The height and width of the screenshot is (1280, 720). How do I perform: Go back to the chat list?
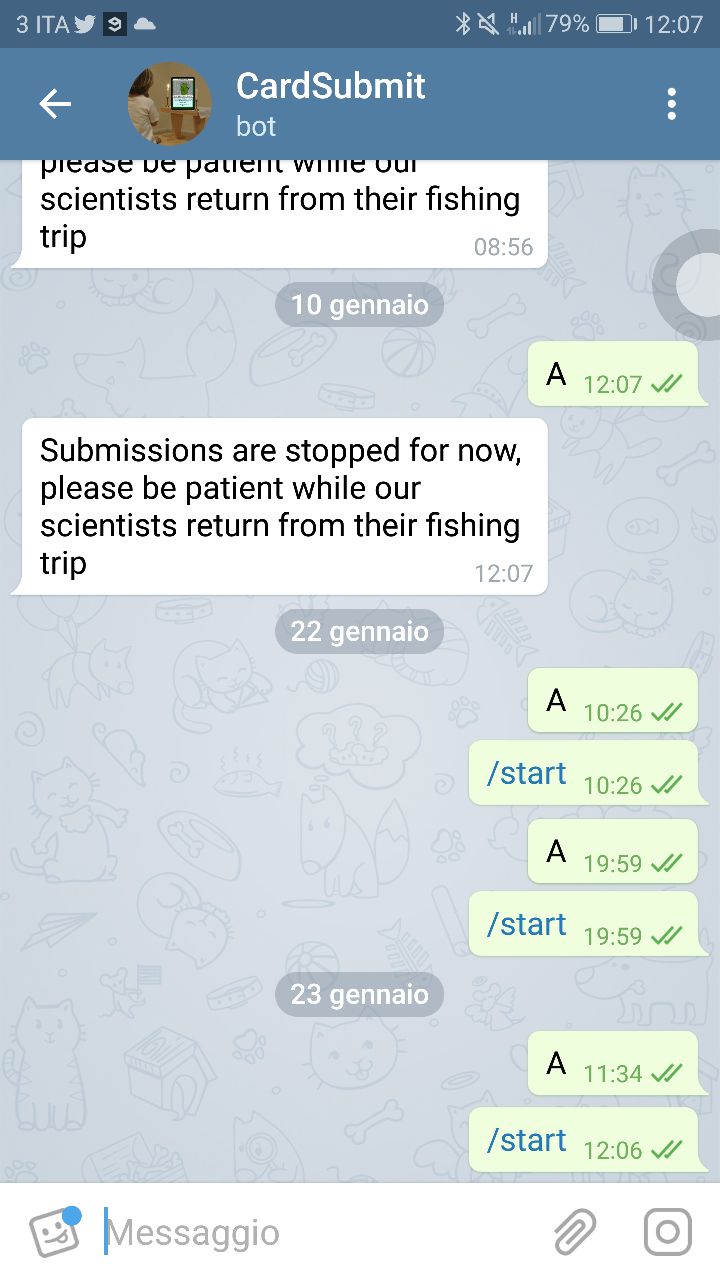click(x=55, y=104)
